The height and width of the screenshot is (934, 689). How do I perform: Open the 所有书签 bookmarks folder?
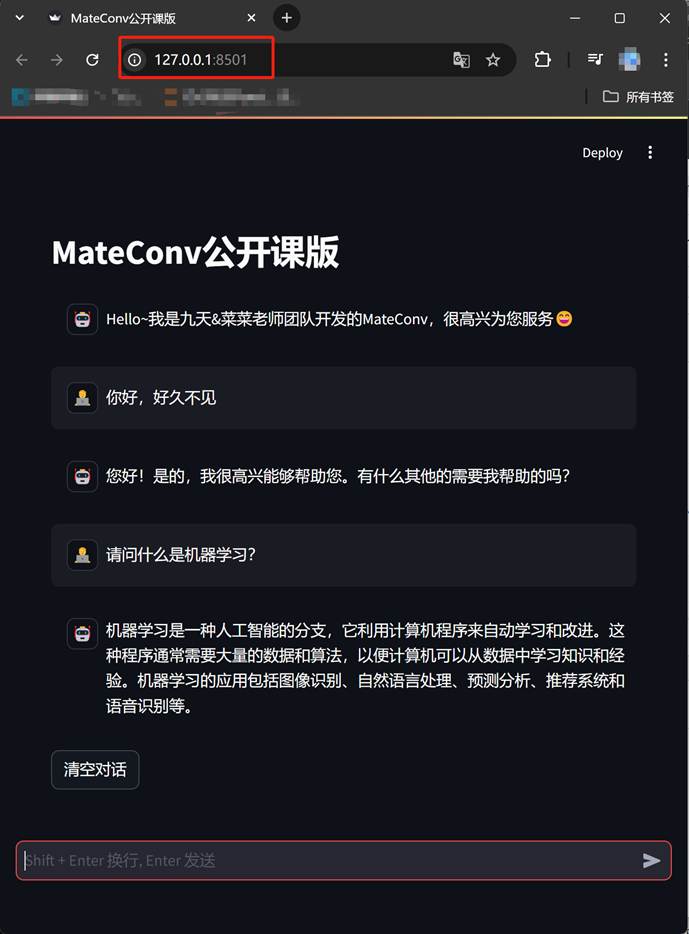point(638,96)
